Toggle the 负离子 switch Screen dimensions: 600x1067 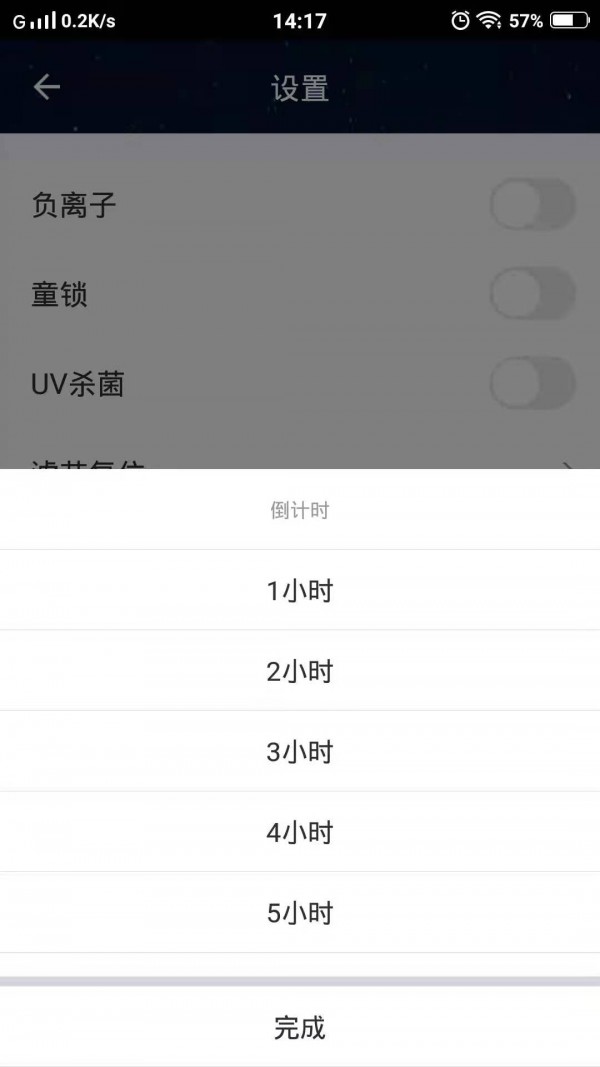[532, 205]
